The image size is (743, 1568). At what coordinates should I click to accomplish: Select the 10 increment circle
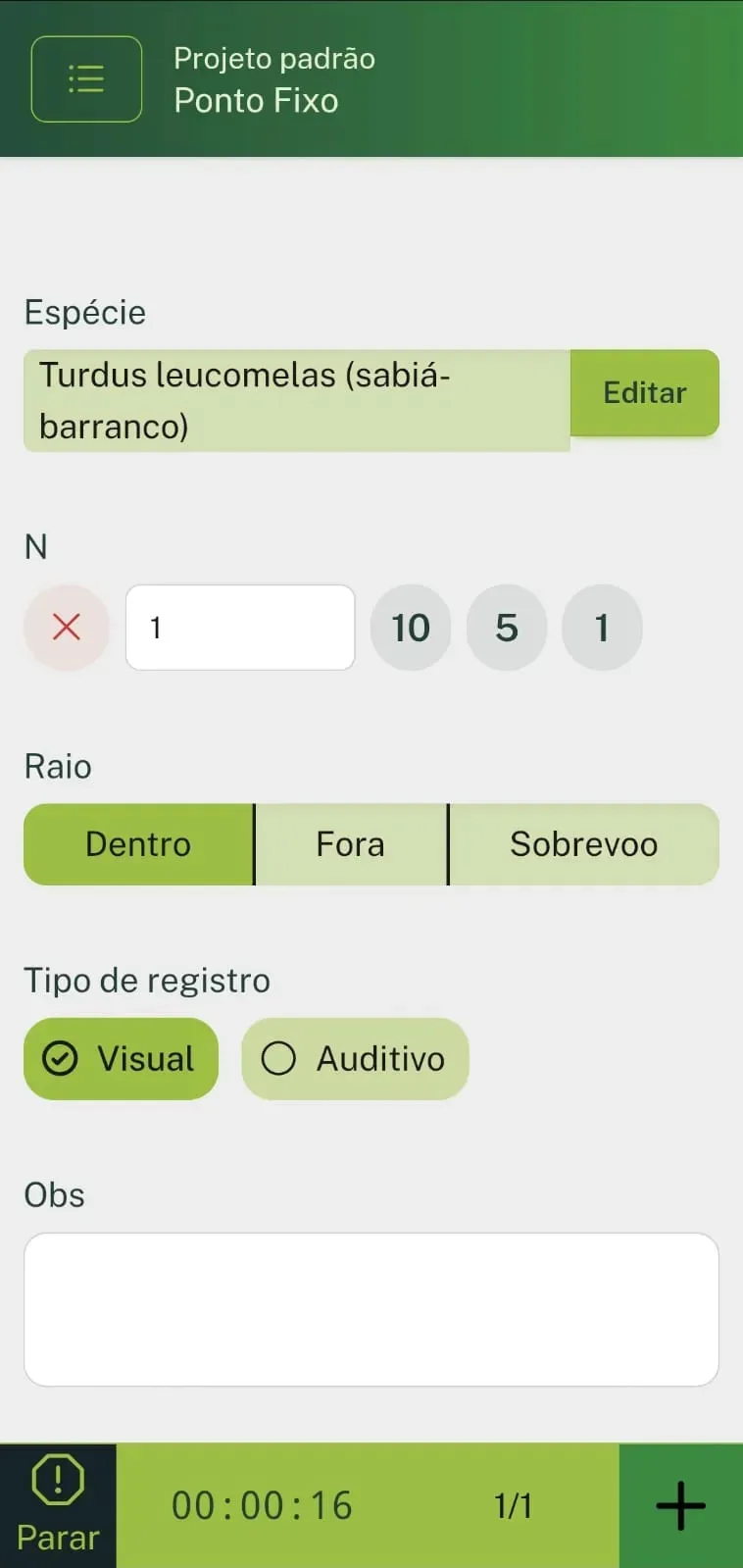(x=411, y=628)
